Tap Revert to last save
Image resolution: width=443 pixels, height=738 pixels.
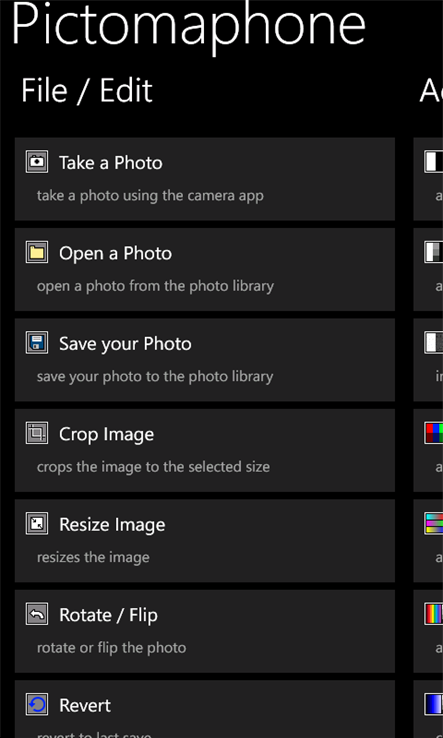tap(204, 709)
